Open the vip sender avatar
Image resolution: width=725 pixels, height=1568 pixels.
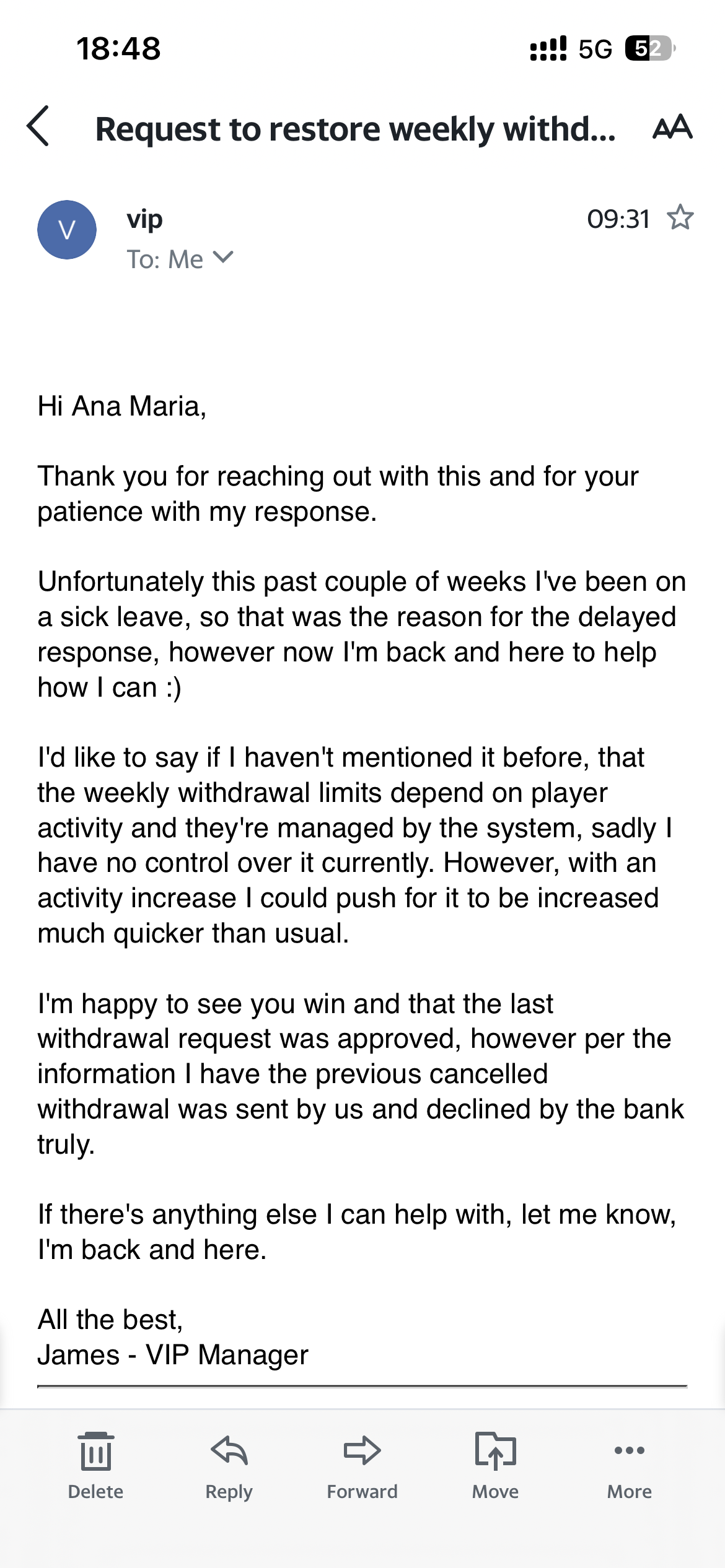pos(67,230)
